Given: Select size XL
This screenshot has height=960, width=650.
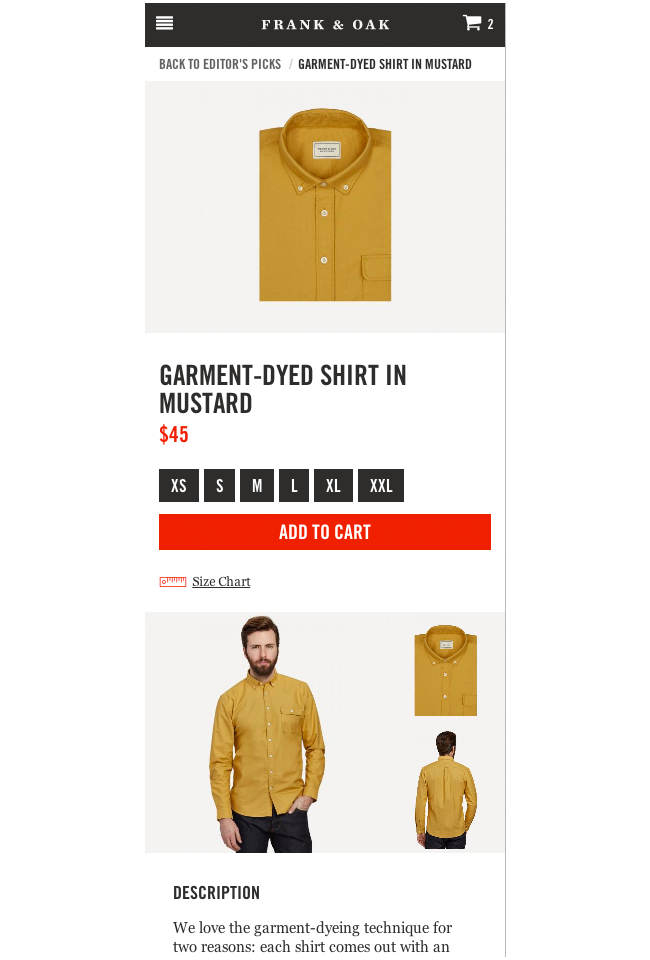Looking at the screenshot, I should point(333,486).
